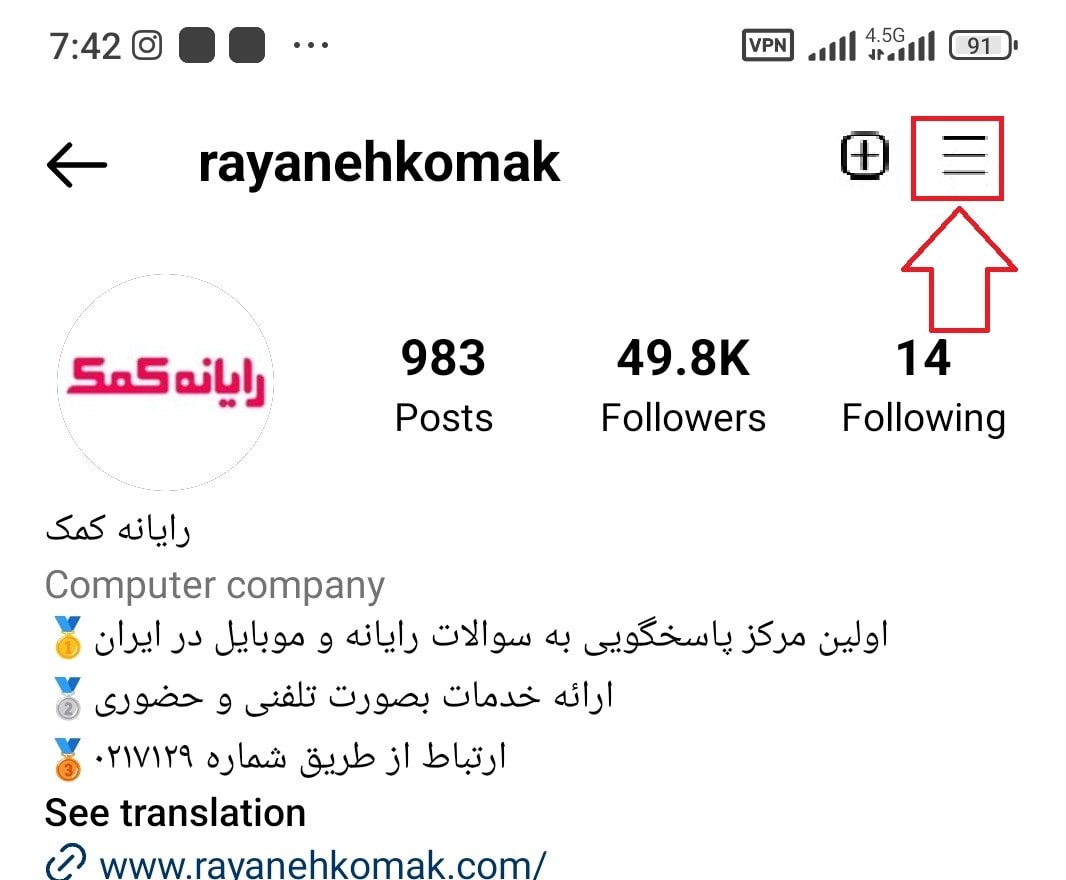The height and width of the screenshot is (880, 1066).
Task: Create a new post with plus icon
Action: pos(864,158)
